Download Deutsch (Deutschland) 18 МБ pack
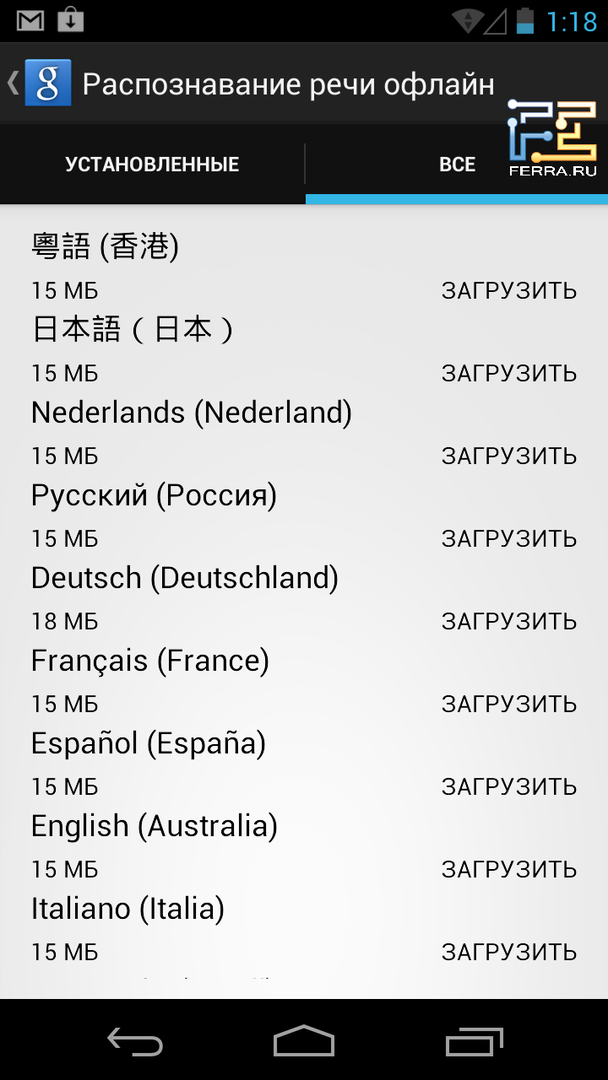Viewport: 608px width, 1080px height. tap(509, 622)
